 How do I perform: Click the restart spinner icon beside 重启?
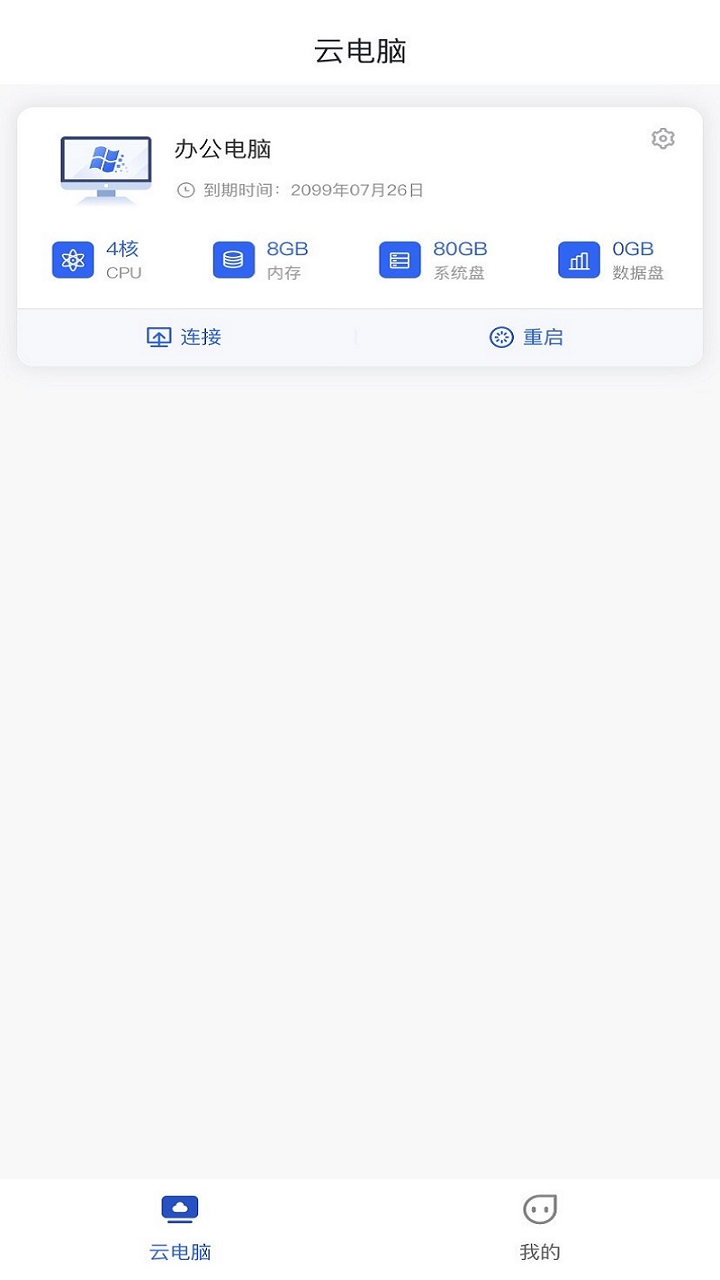click(x=501, y=337)
